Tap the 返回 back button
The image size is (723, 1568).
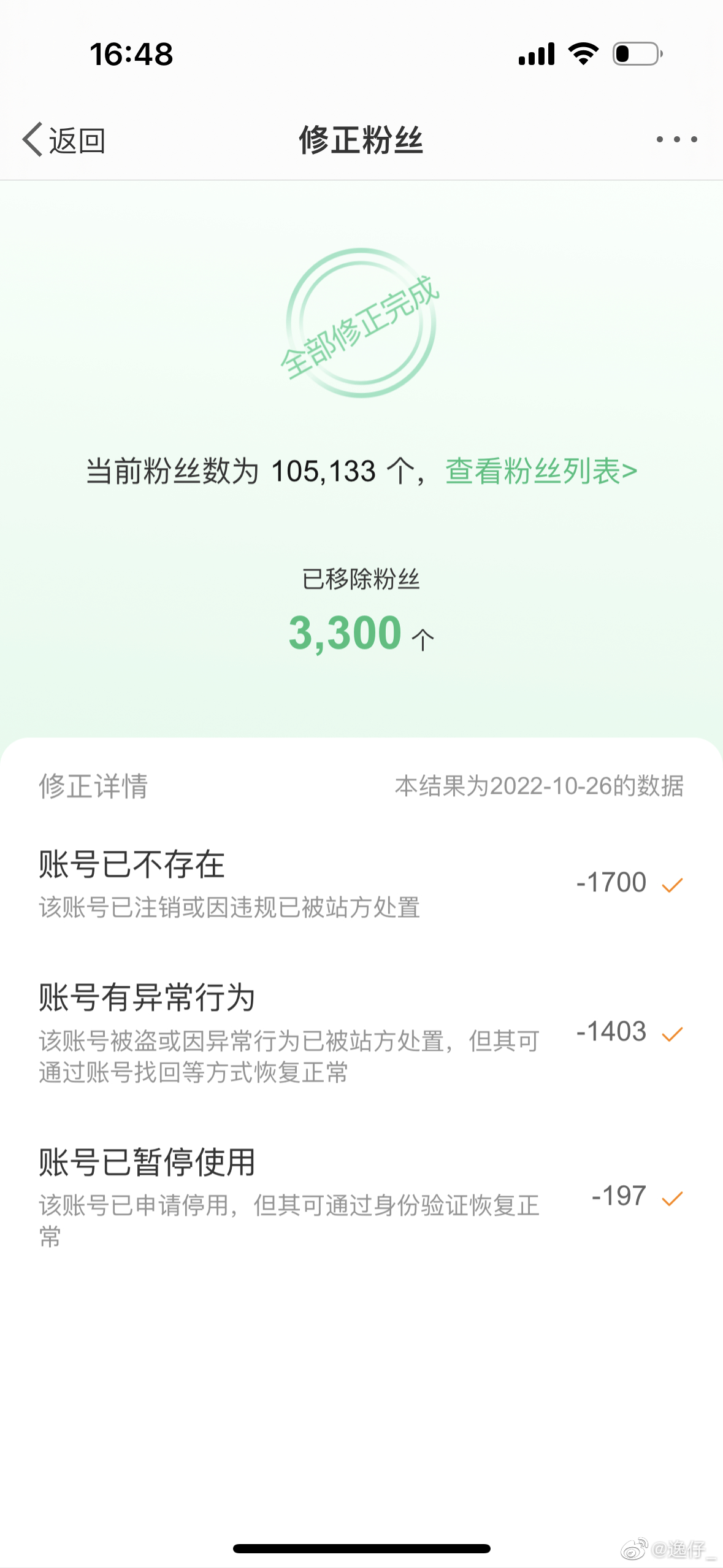[x=64, y=140]
